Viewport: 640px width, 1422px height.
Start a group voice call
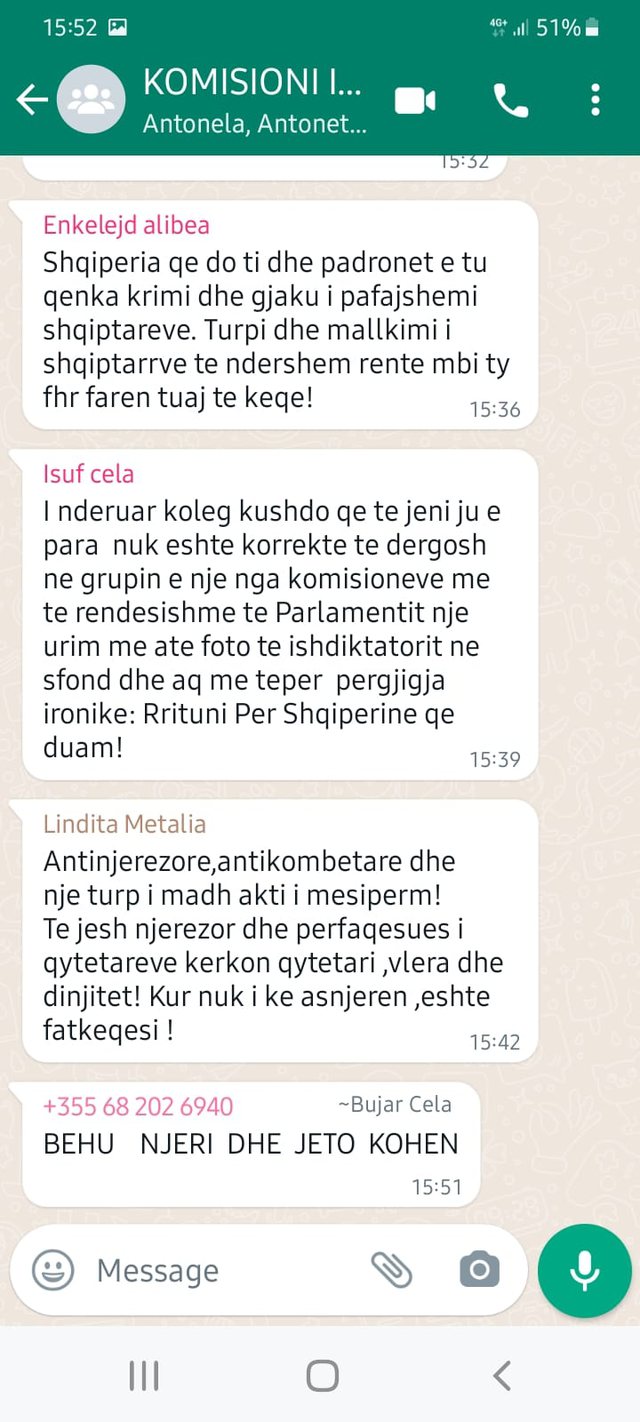coord(510,100)
